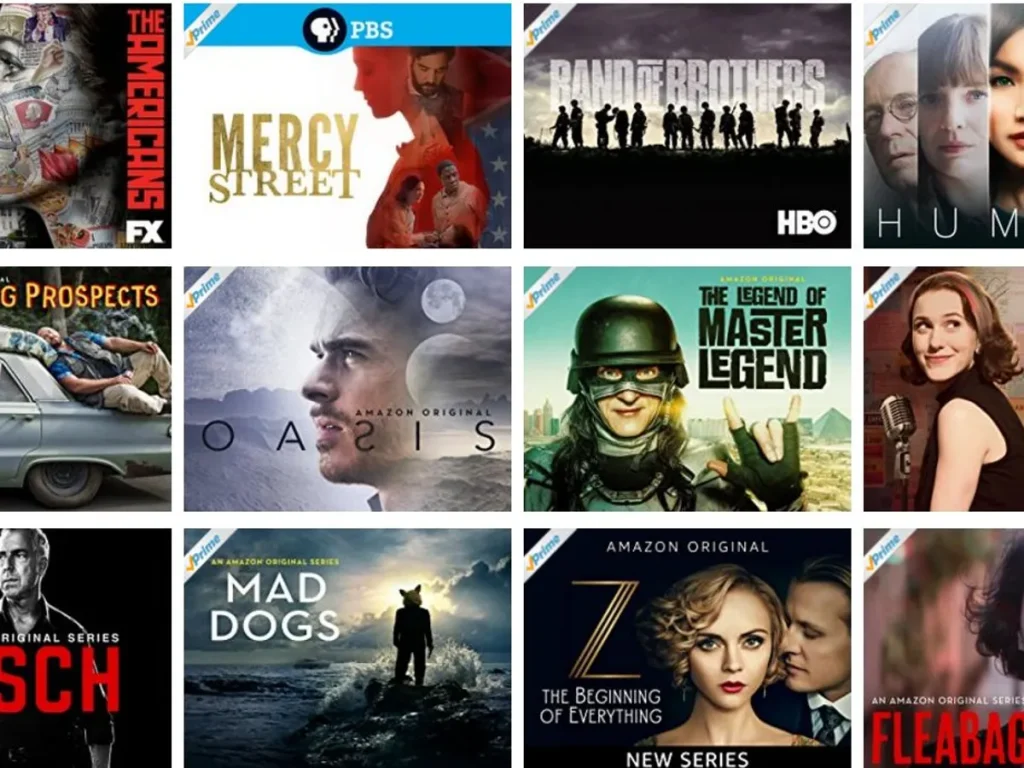1024x768 pixels.
Task: Open the tile with woman at microphone
Action: [943, 388]
